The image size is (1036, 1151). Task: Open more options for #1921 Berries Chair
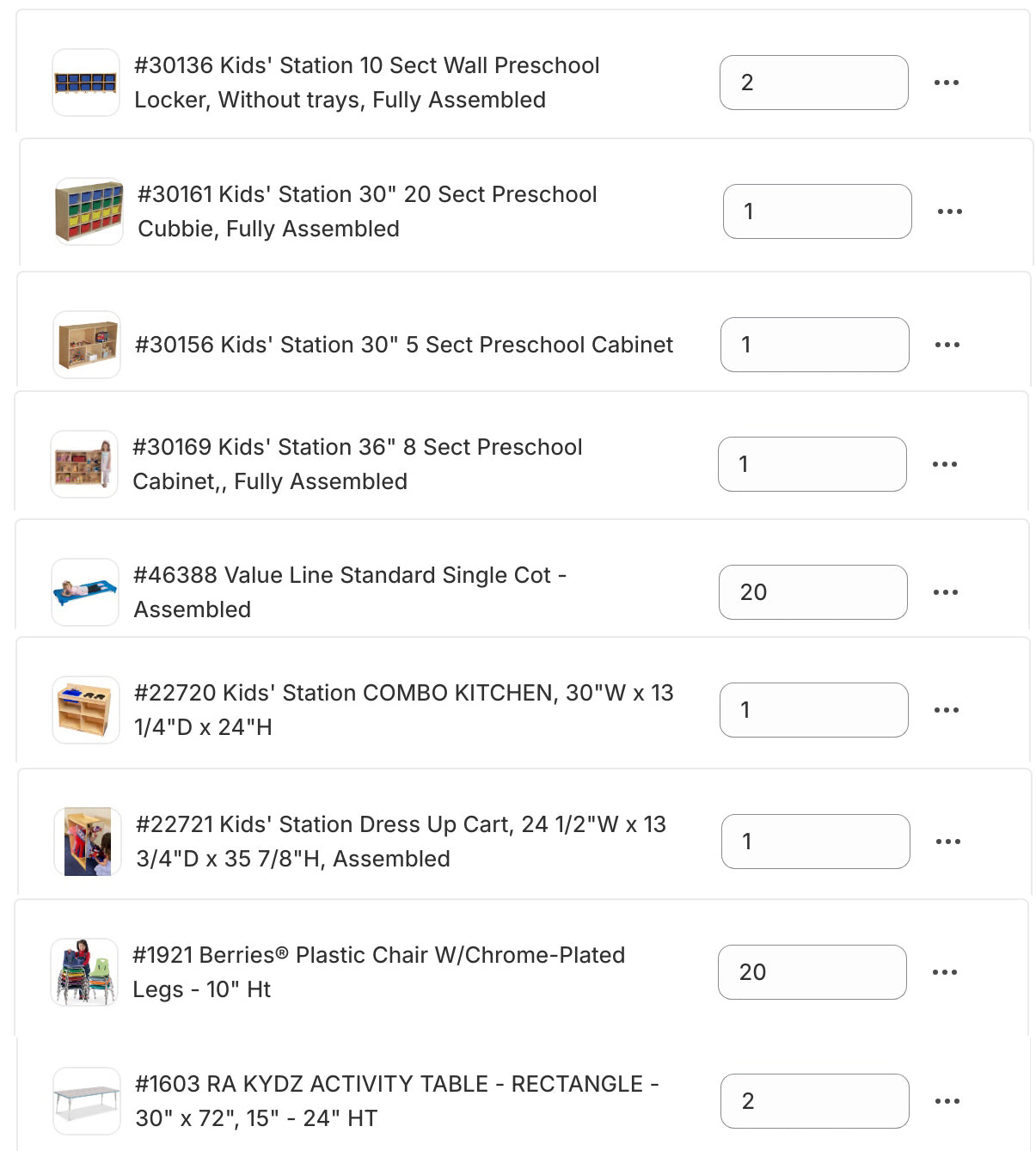point(944,972)
